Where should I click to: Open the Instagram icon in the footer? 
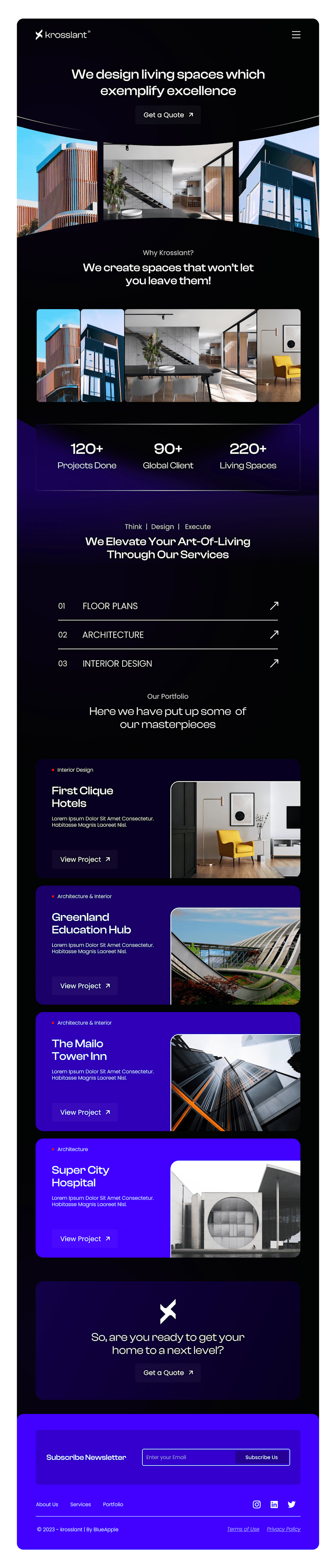(257, 1504)
